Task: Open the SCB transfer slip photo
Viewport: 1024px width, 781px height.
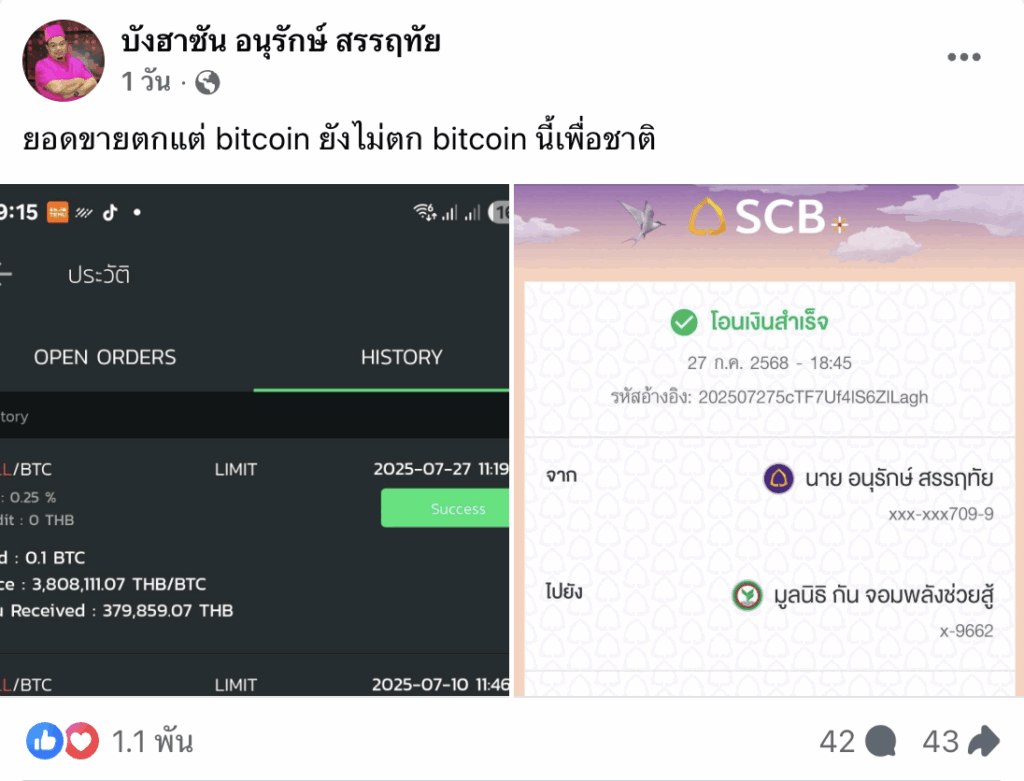Action: pos(768,440)
